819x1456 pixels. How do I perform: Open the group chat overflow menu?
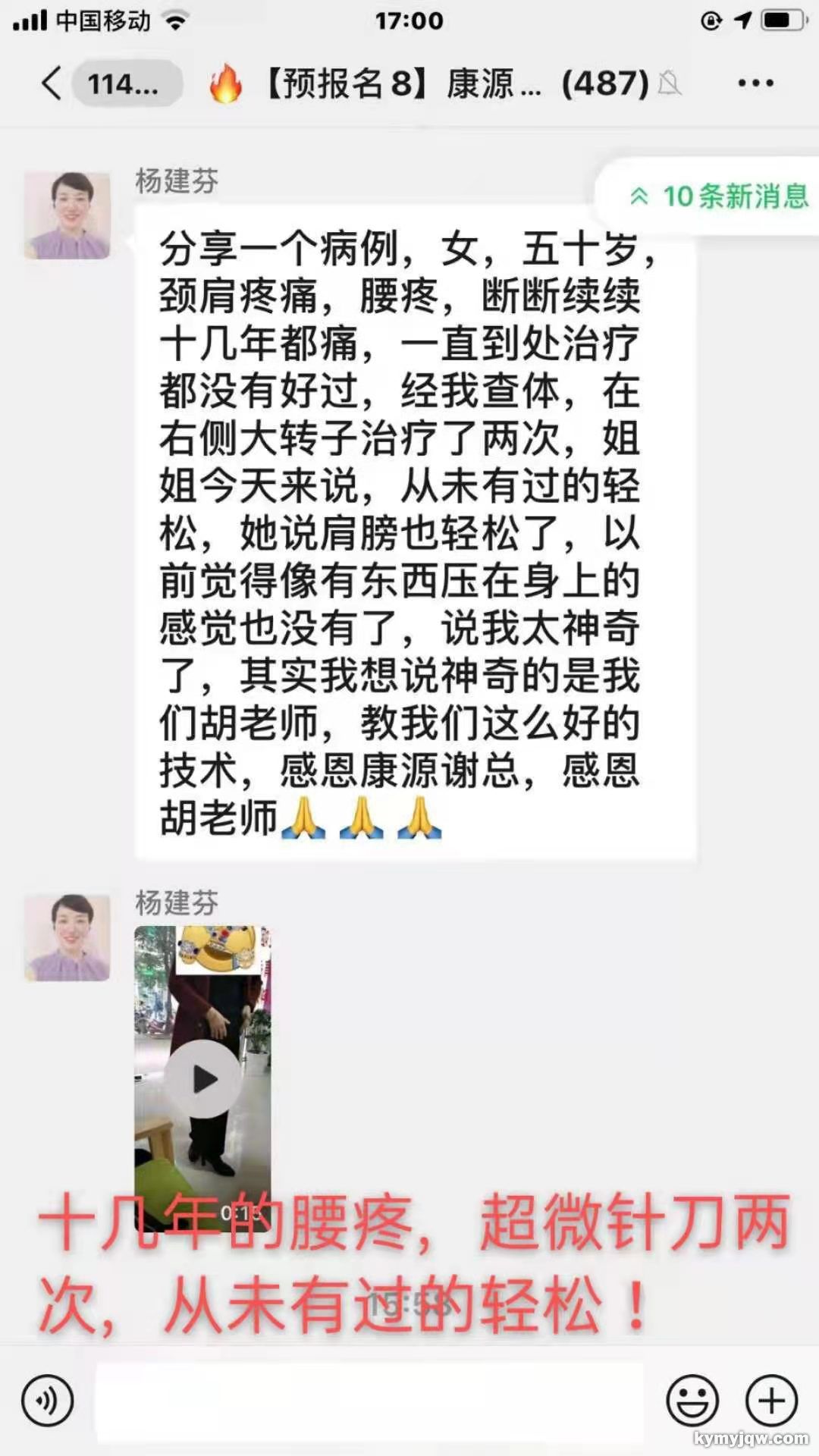[x=755, y=83]
